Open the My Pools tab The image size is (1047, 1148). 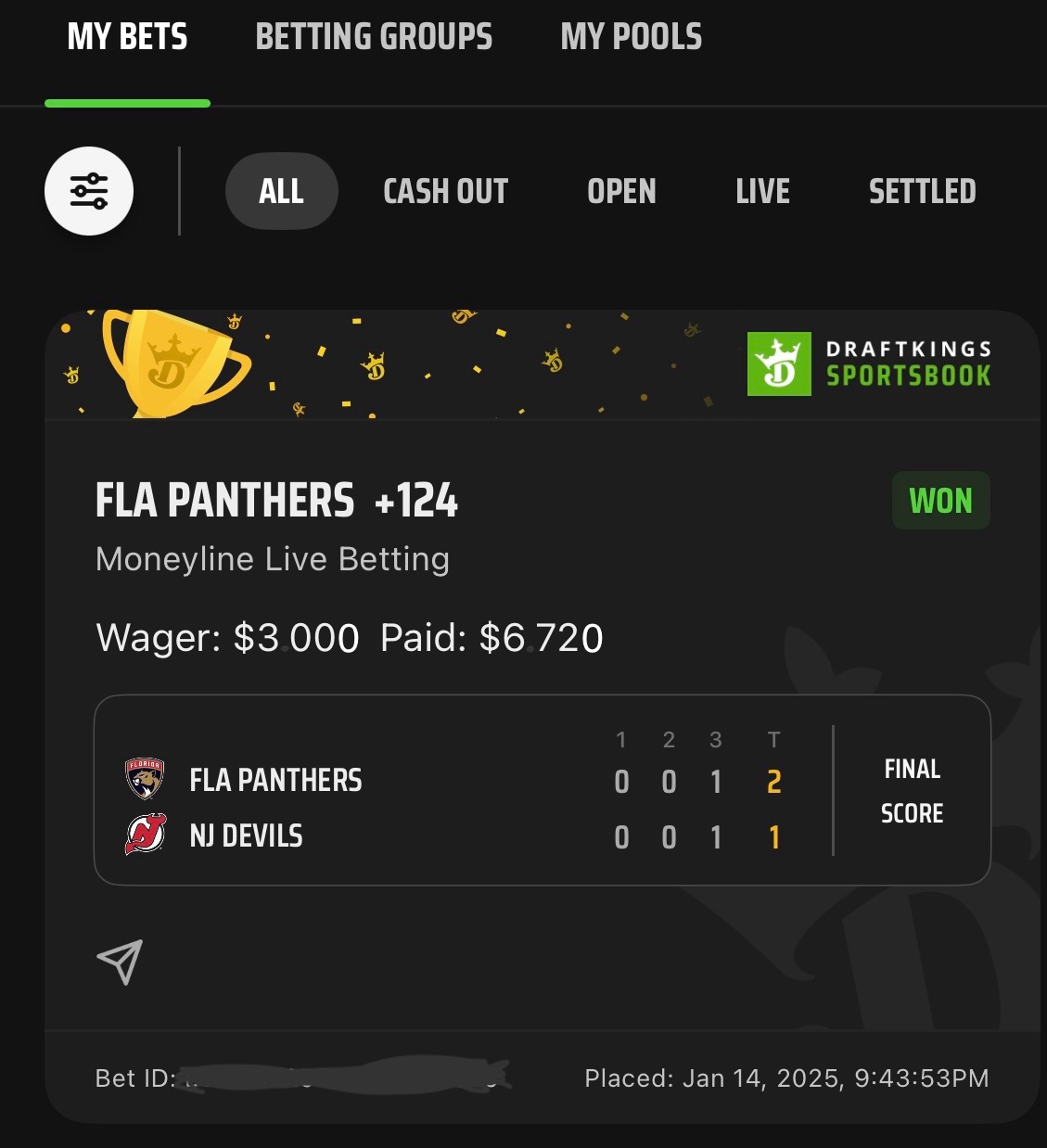631,37
